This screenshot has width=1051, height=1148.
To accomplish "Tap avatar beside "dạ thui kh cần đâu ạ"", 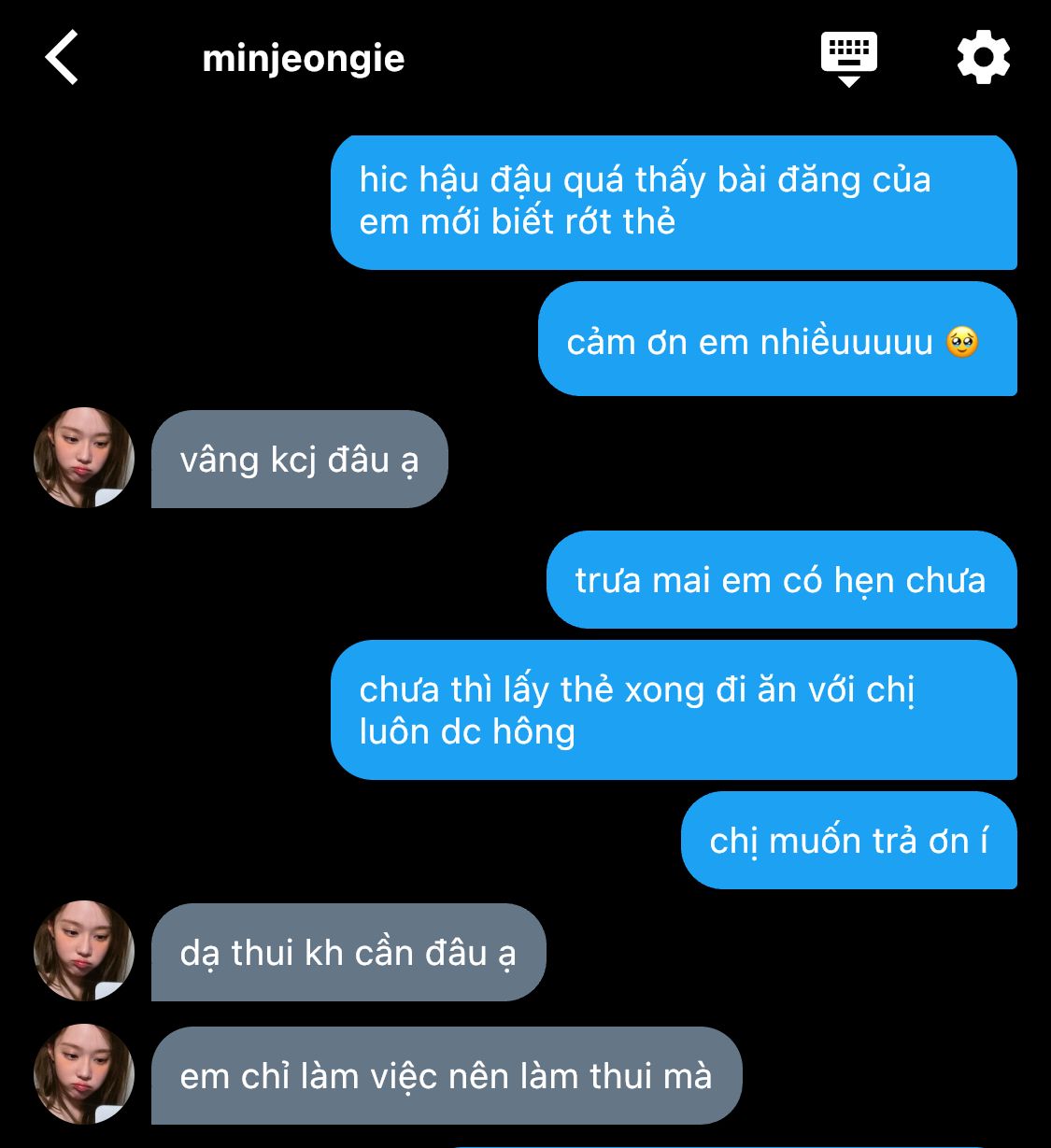I will click(x=84, y=951).
